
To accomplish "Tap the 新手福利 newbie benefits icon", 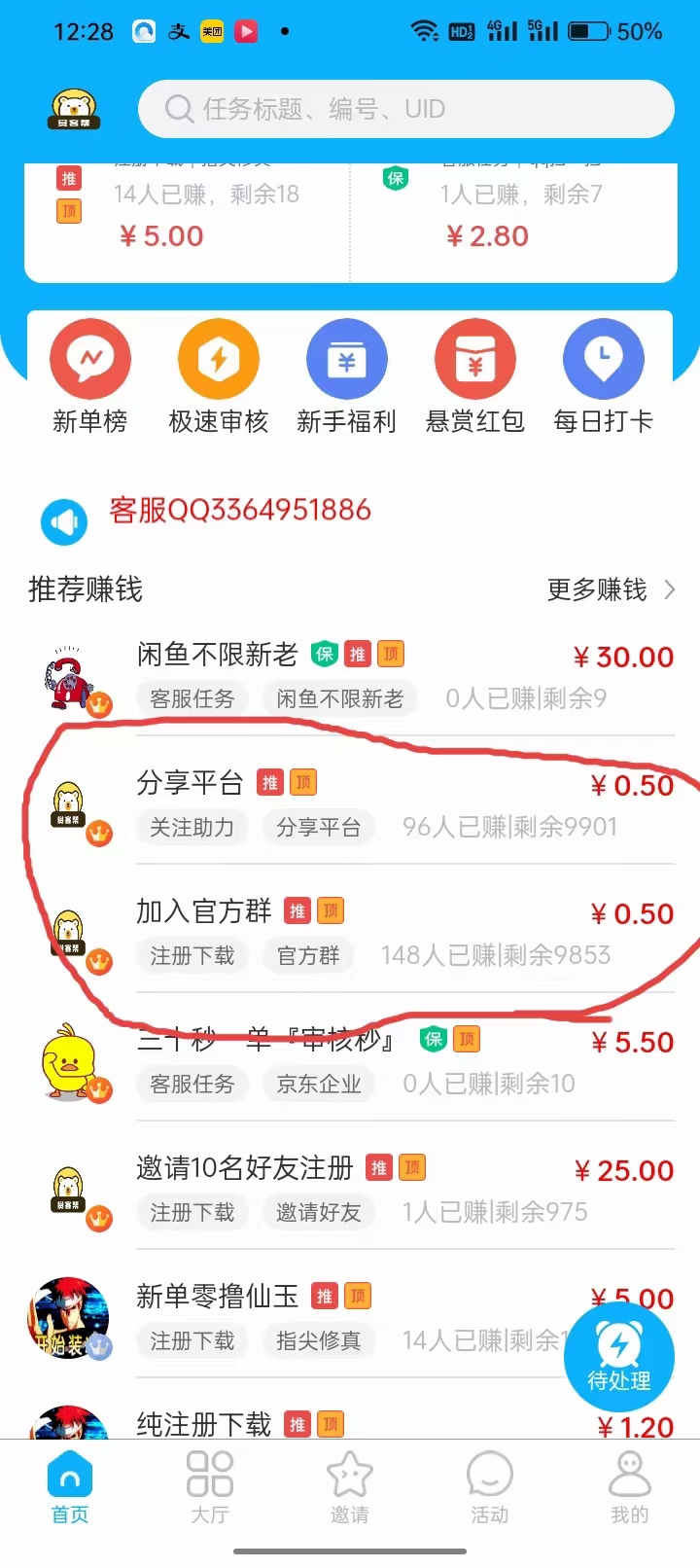I will (x=347, y=358).
